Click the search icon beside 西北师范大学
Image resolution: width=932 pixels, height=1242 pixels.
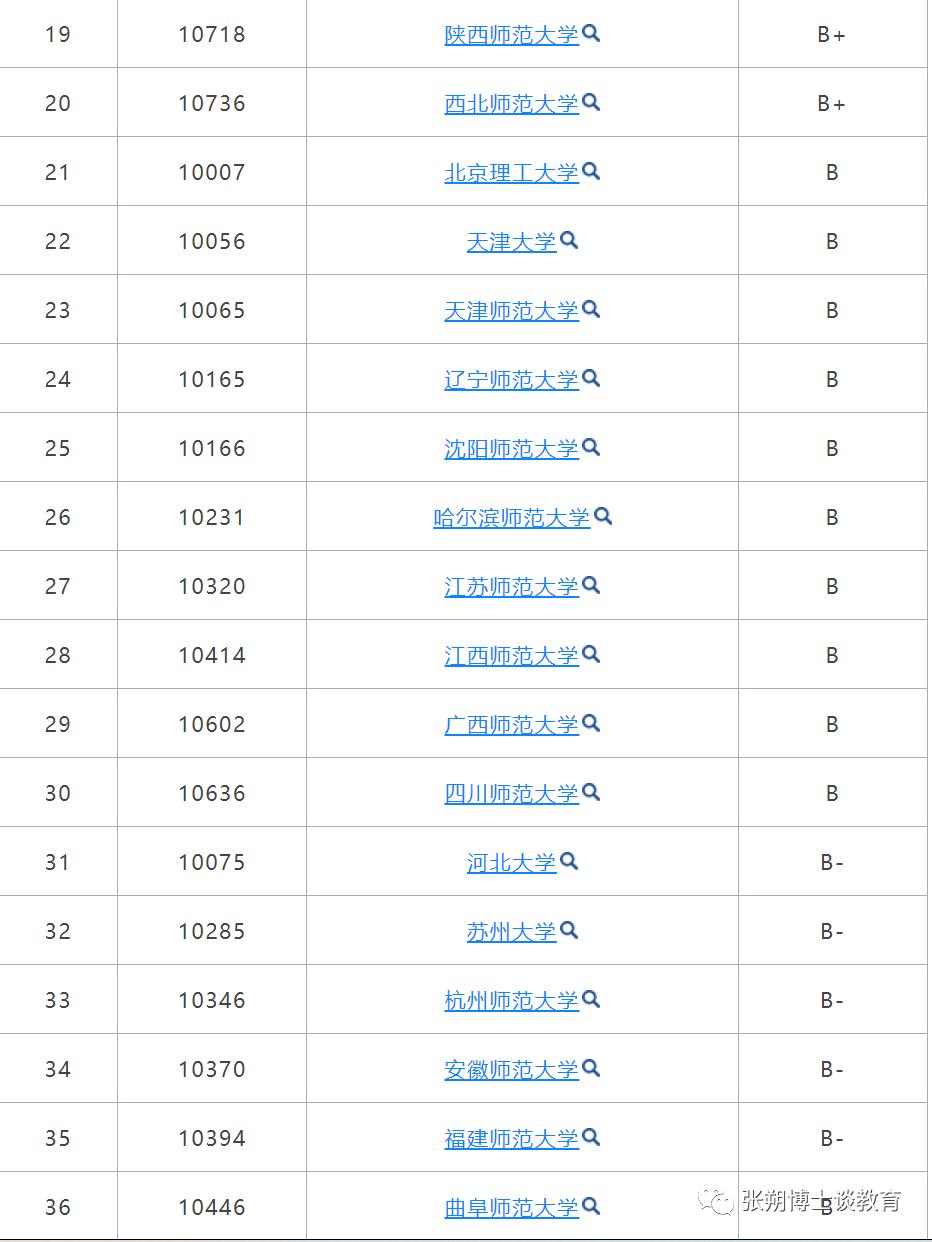pos(592,102)
